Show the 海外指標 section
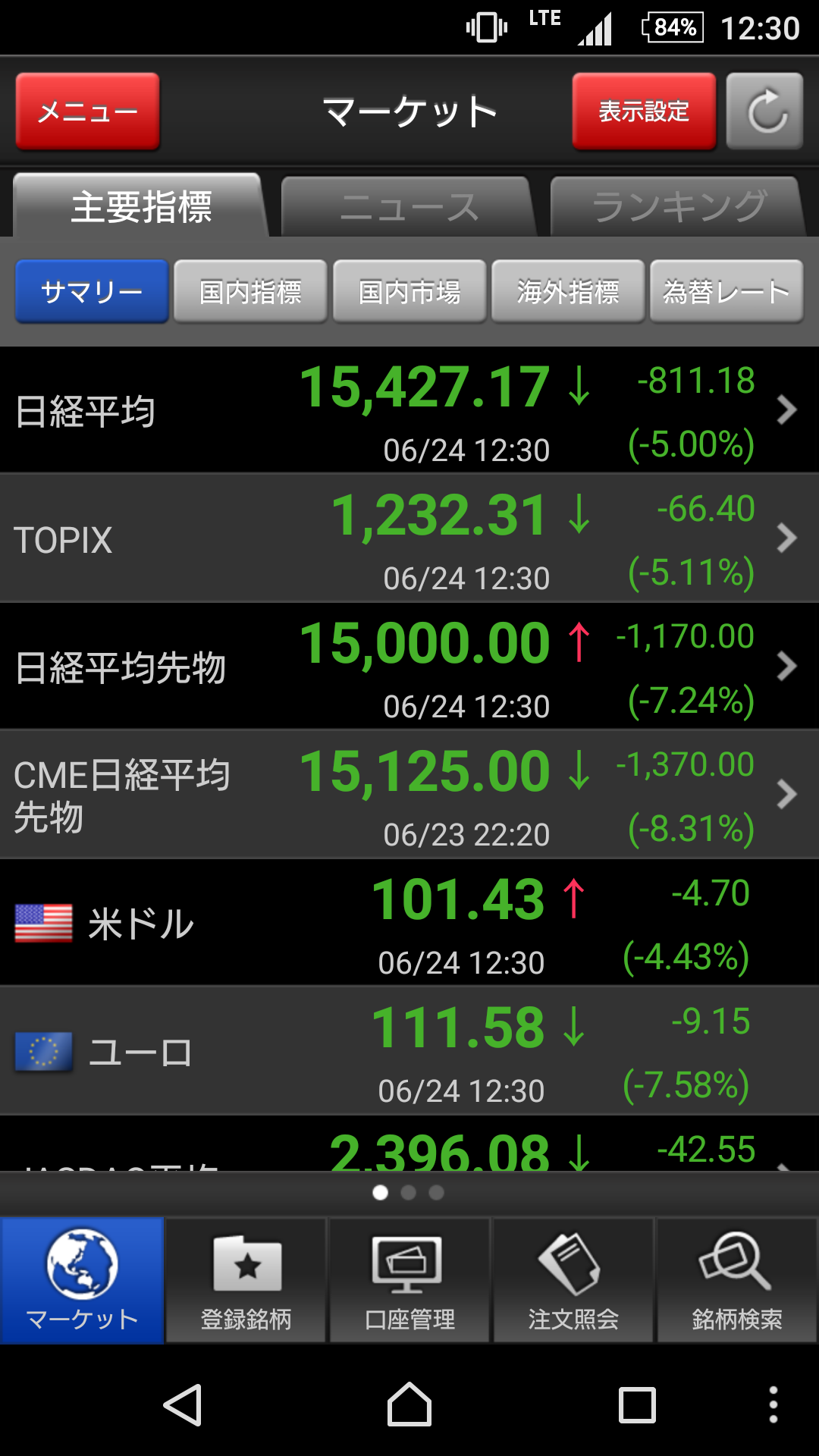 click(568, 292)
